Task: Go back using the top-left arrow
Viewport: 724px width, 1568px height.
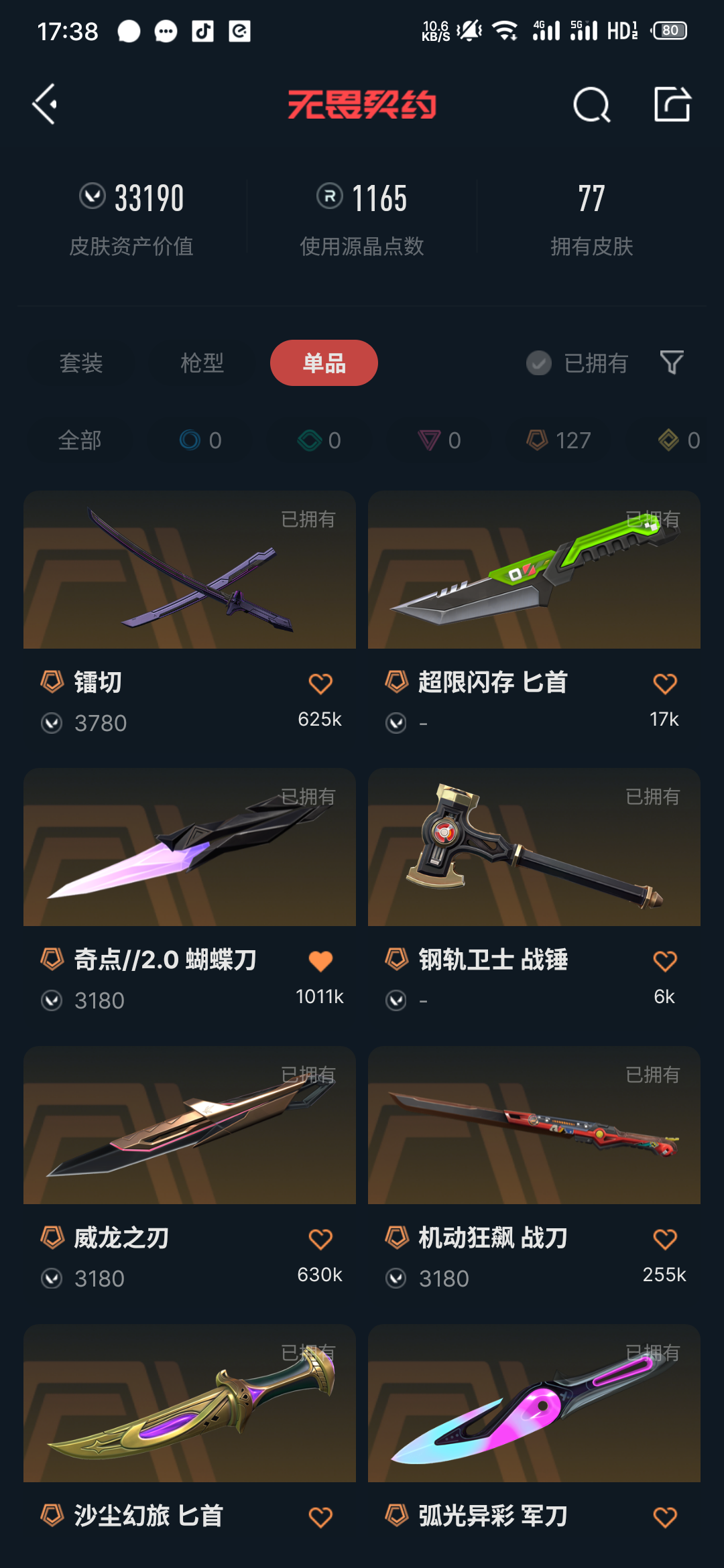Action: click(x=46, y=105)
